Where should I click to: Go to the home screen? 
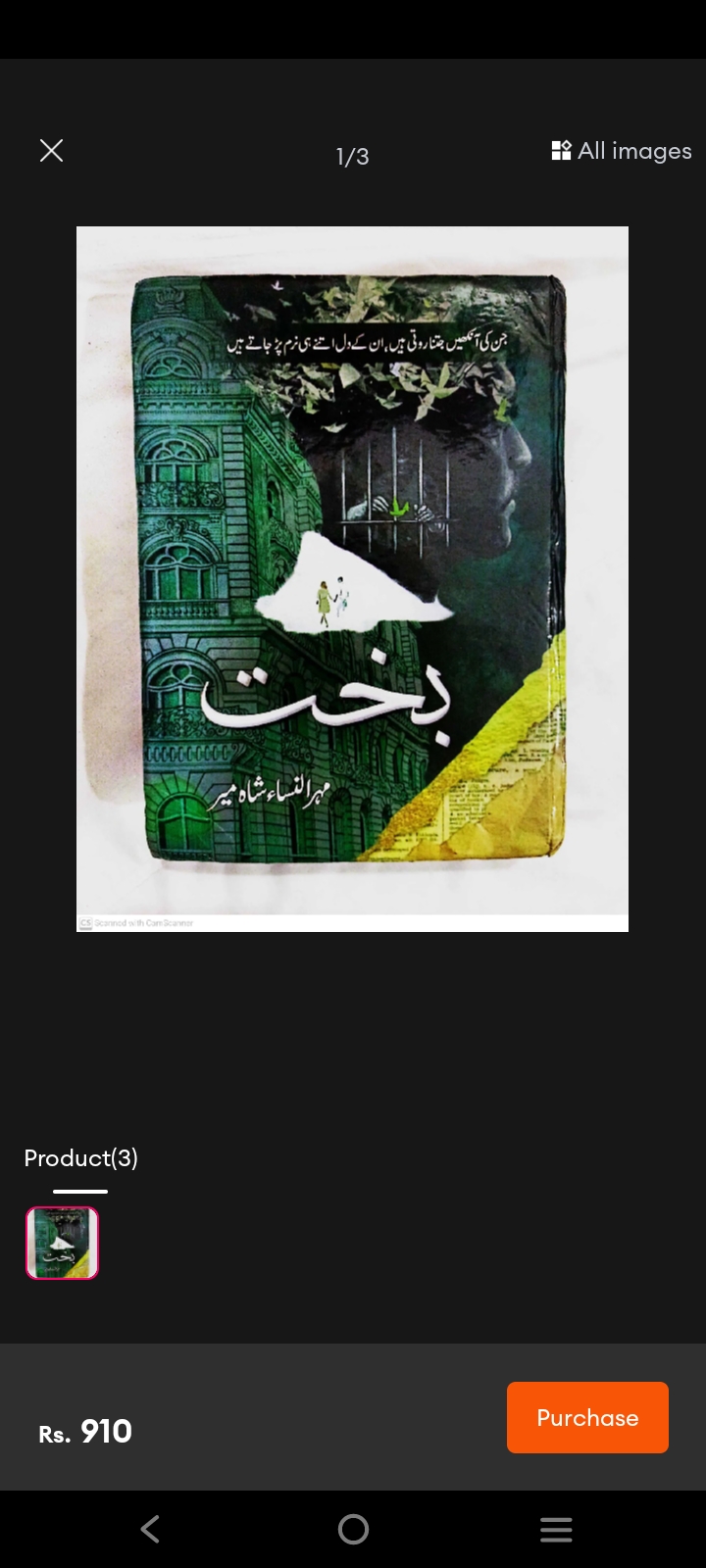pos(353,1529)
